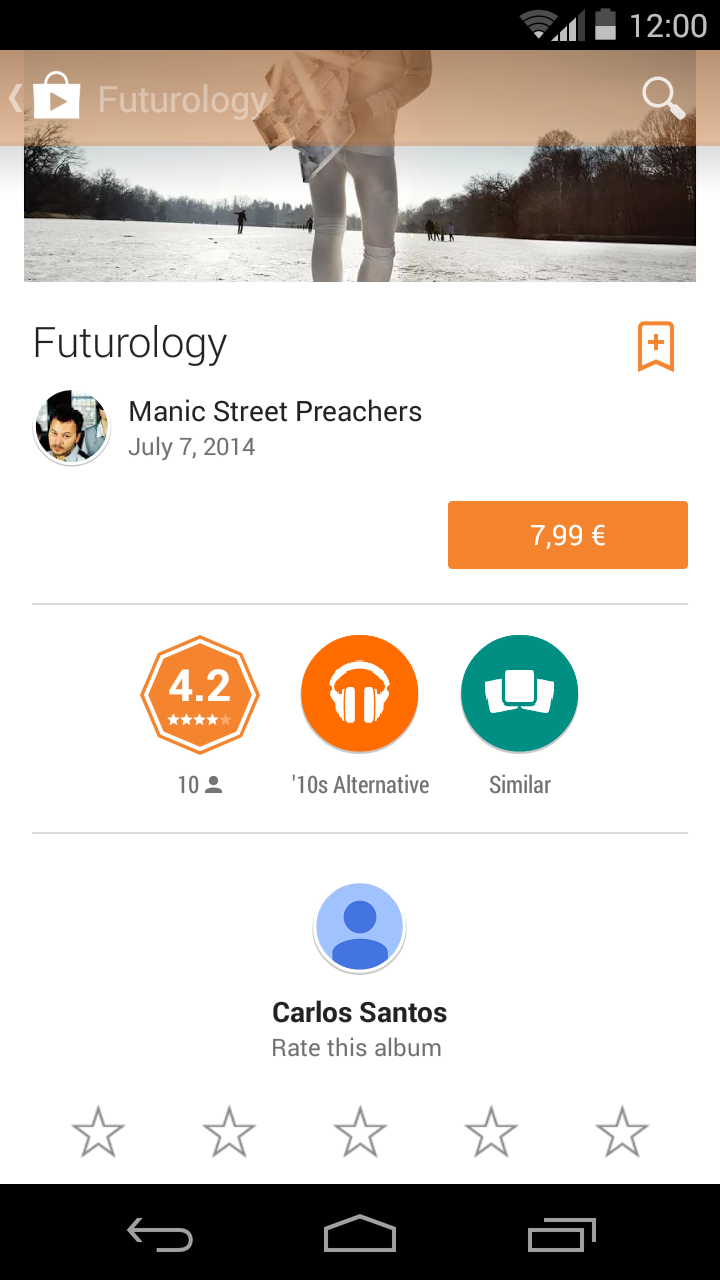Open the 10 reviewers count
The width and height of the screenshot is (720, 1280).
tap(200, 784)
